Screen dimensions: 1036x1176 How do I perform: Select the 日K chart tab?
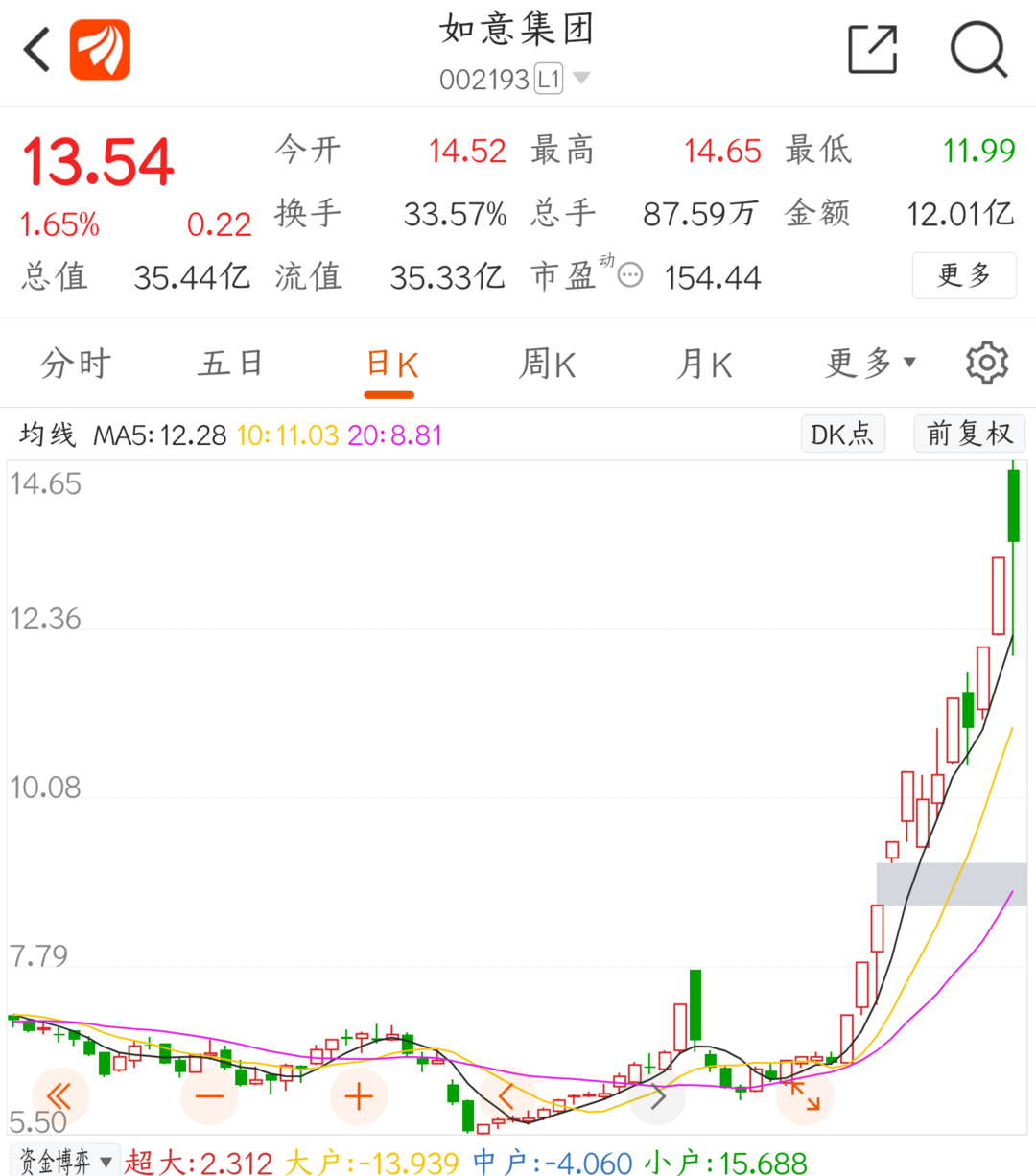pyautogui.click(x=391, y=365)
